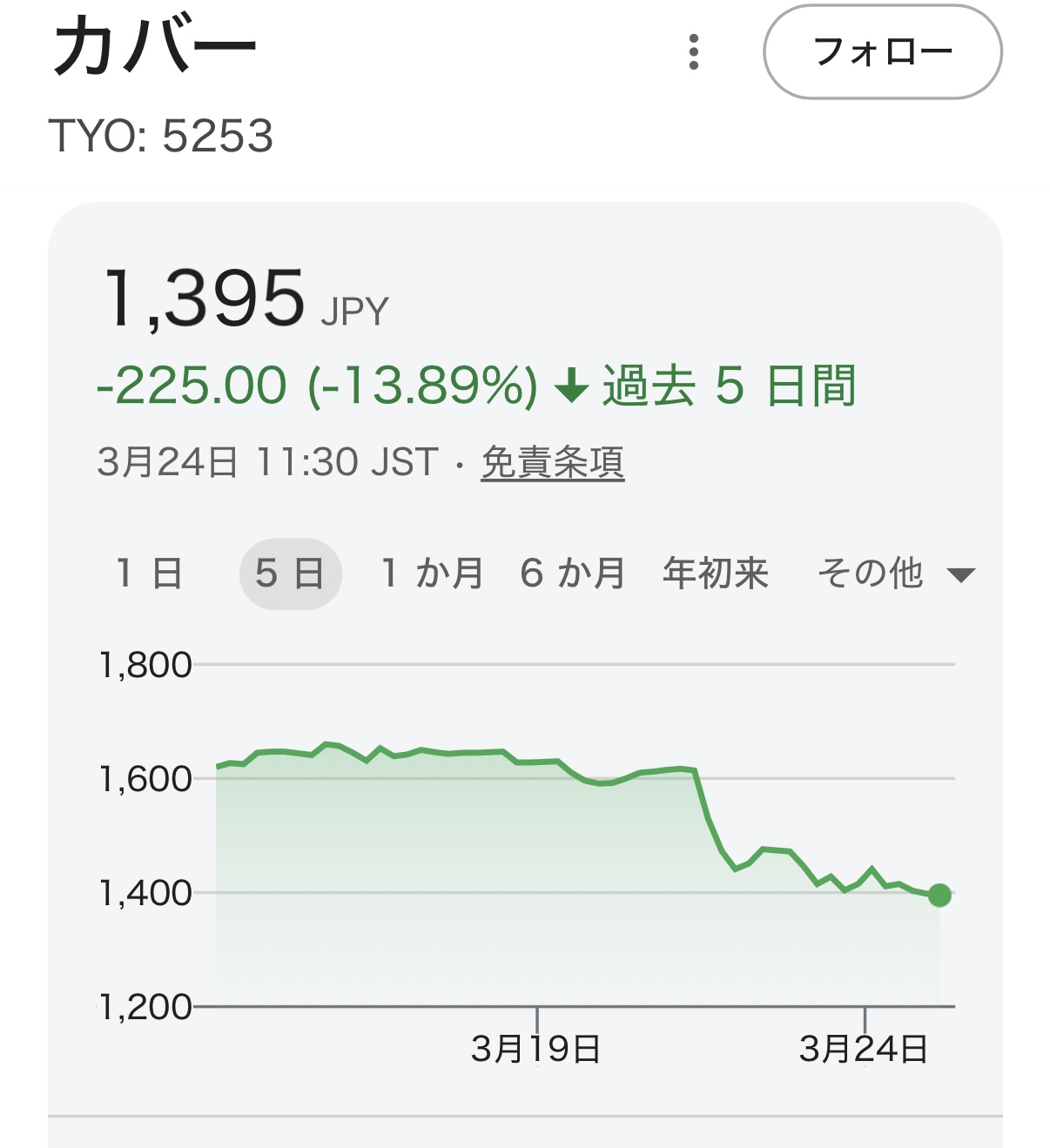
Task: Switch to the 6 か月 view
Action: [x=572, y=574]
